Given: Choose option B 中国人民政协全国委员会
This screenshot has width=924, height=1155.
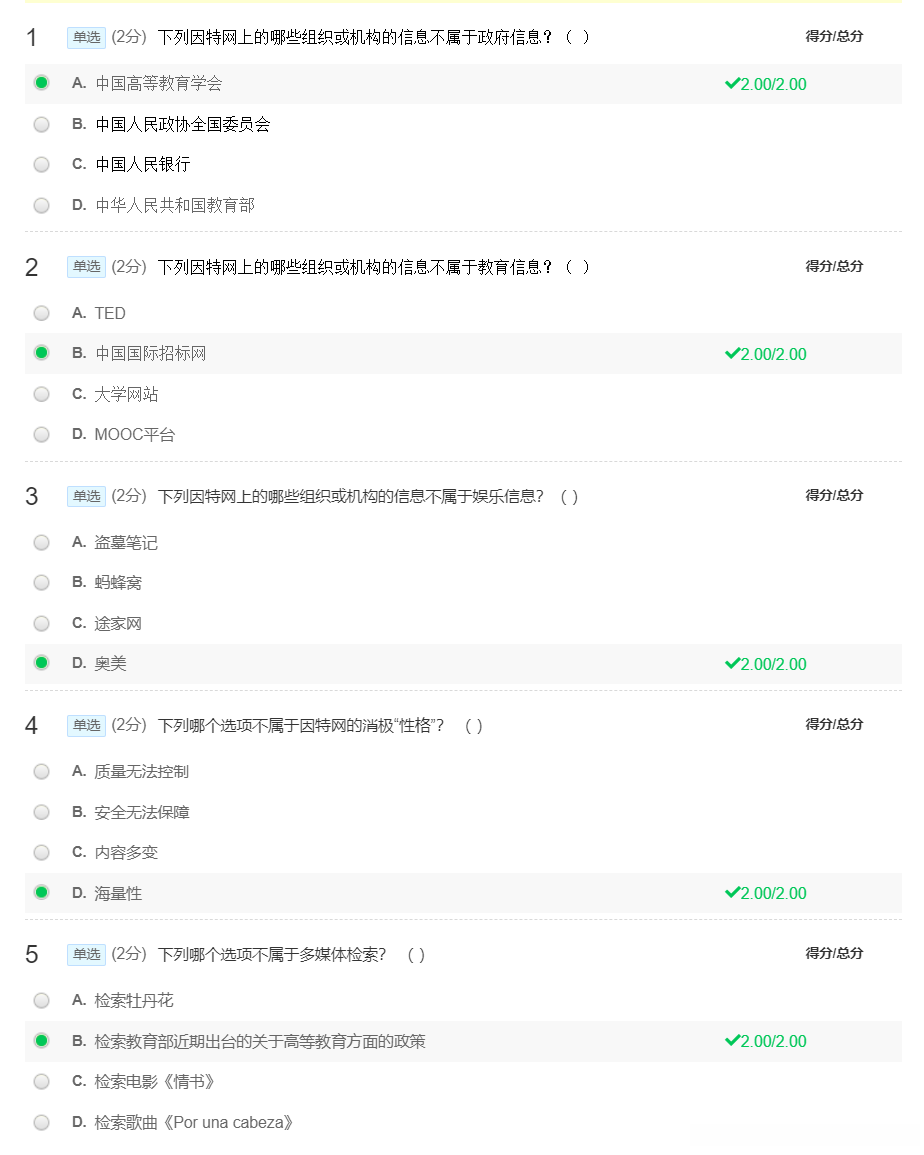Looking at the screenshot, I should (x=41, y=124).
